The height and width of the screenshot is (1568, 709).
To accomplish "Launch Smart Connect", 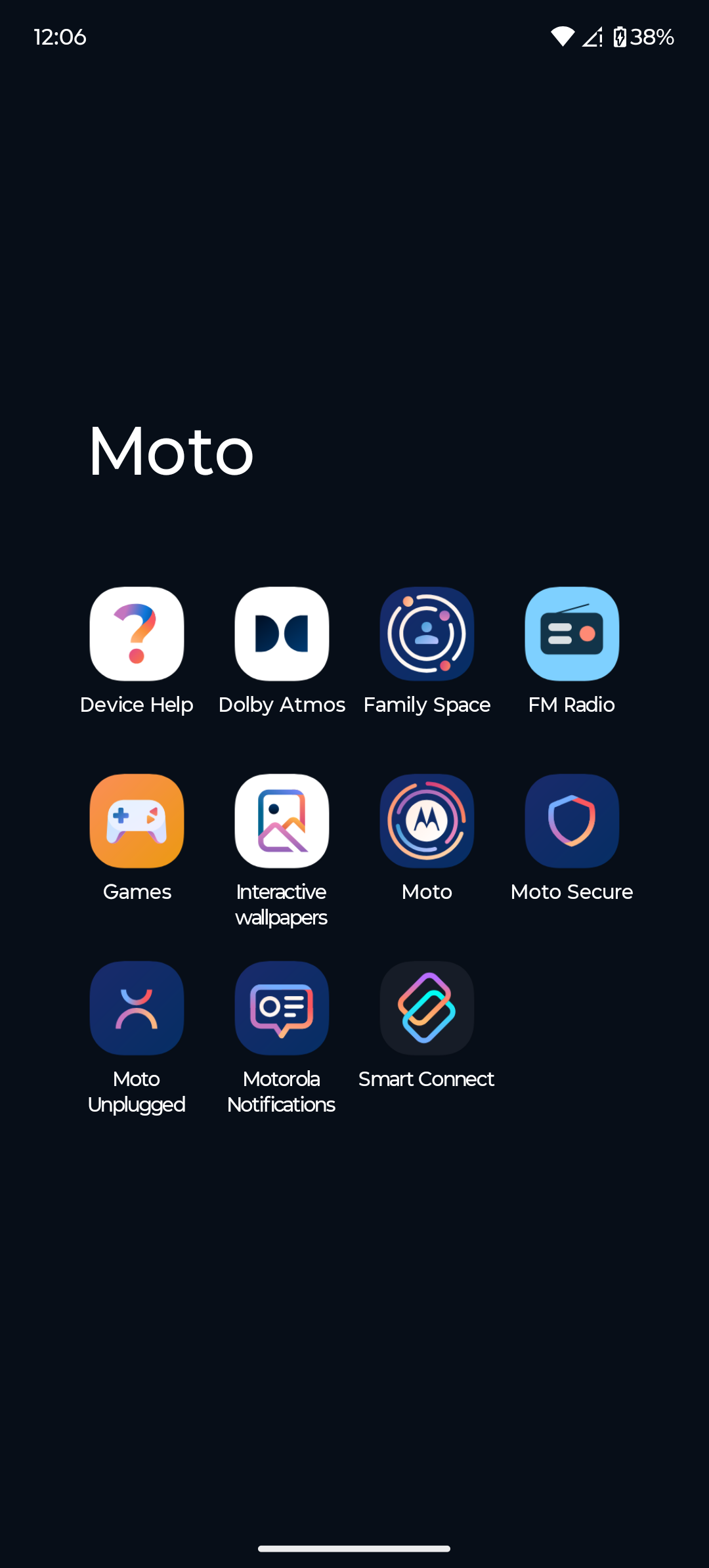I will click(x=427, y=1009).
